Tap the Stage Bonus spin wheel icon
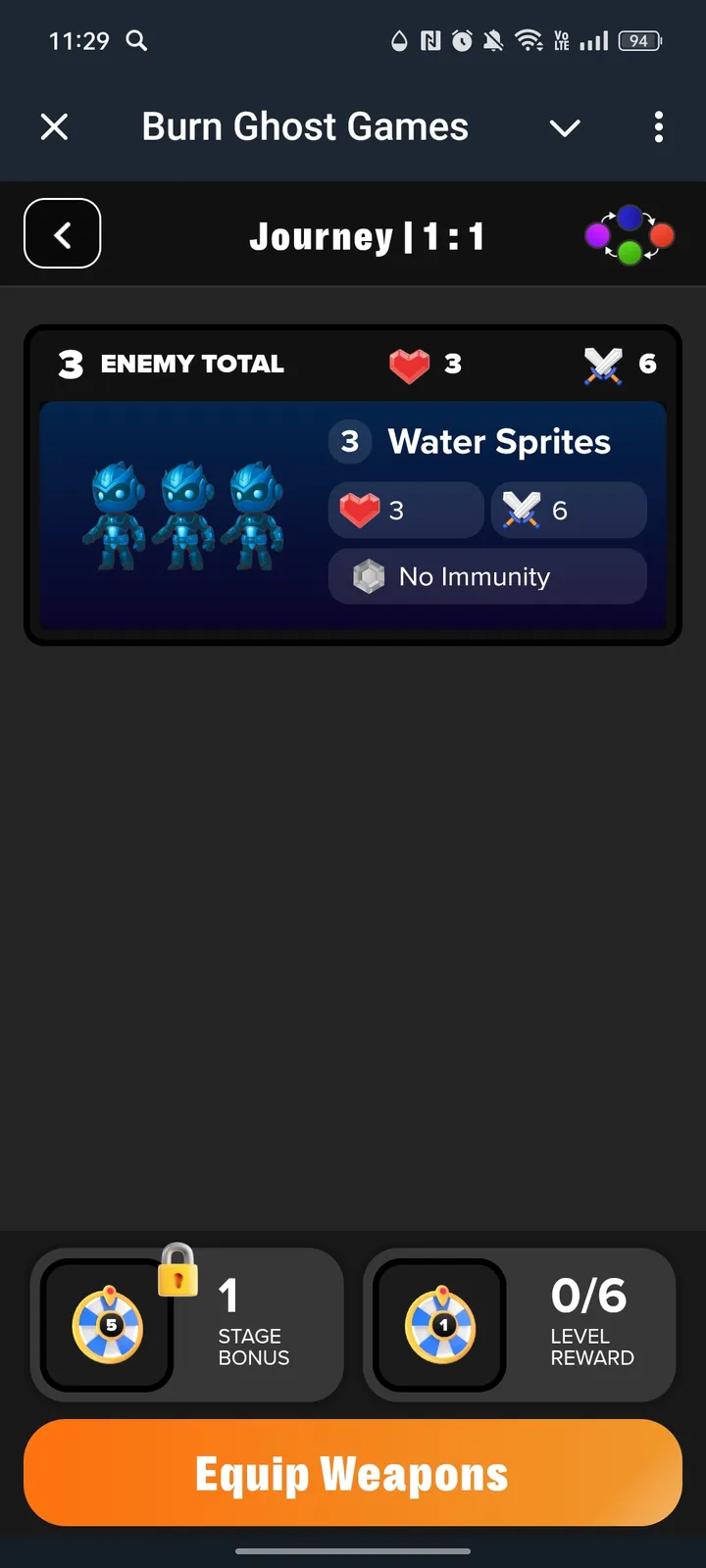The height and width of the screenshot is (1568, 706). click(x=108, y=1325)
